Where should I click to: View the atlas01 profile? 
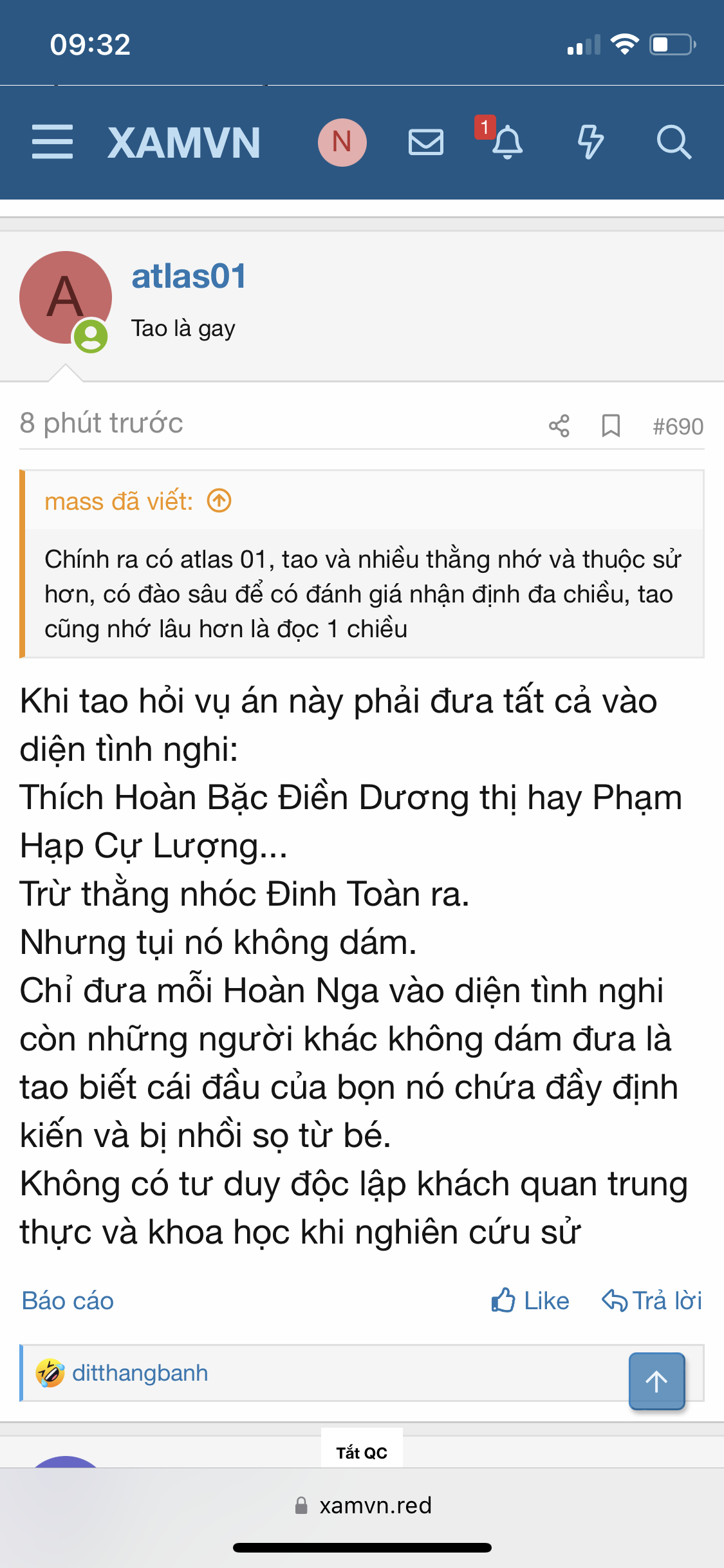click(189, 277)
